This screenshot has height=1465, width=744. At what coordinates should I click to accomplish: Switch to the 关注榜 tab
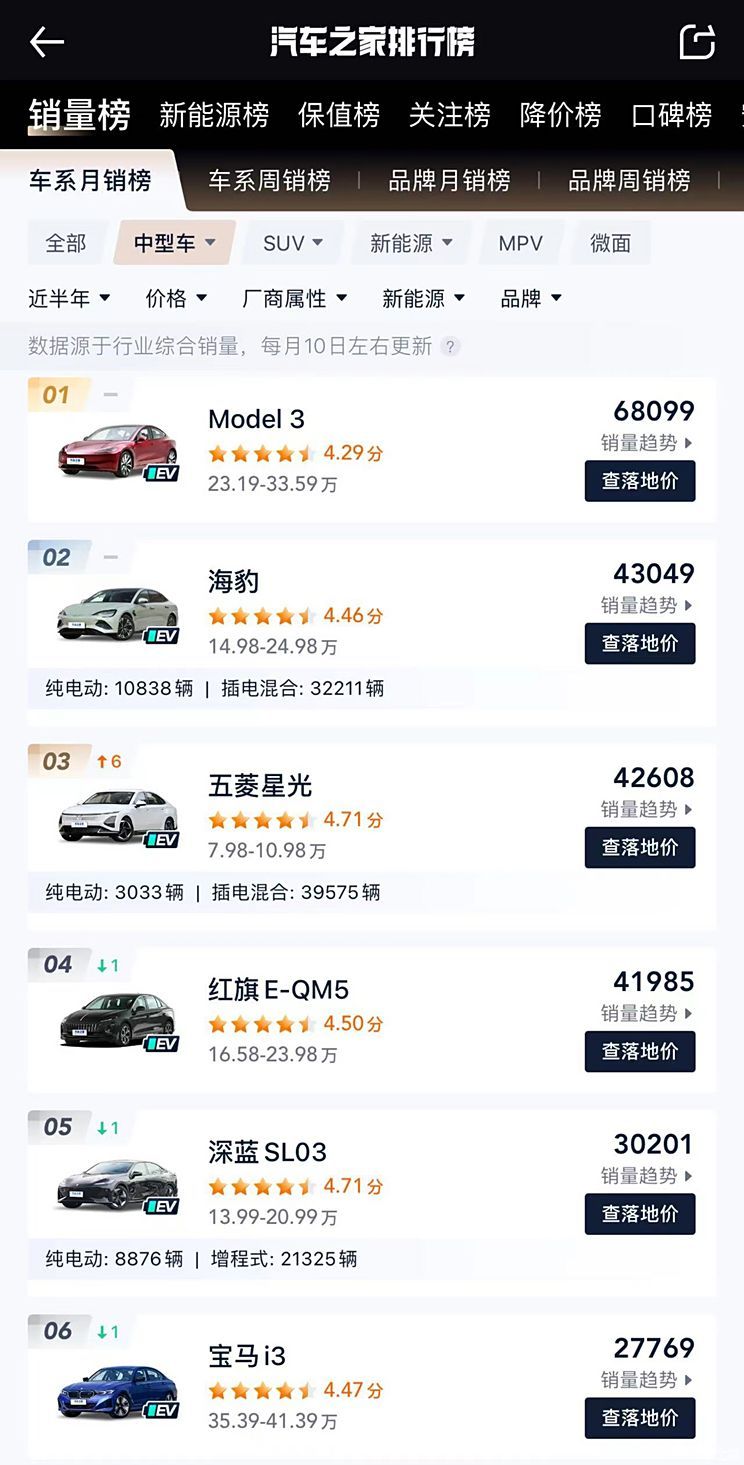(x=449, y=115)
